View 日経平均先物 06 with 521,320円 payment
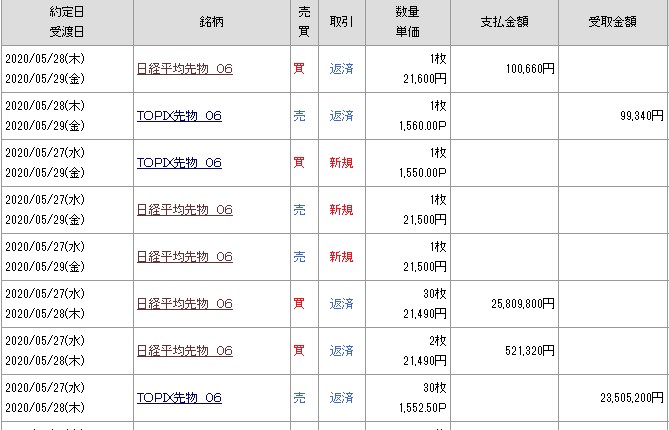This screenshot has width=669, height=430. click(184, 351)
